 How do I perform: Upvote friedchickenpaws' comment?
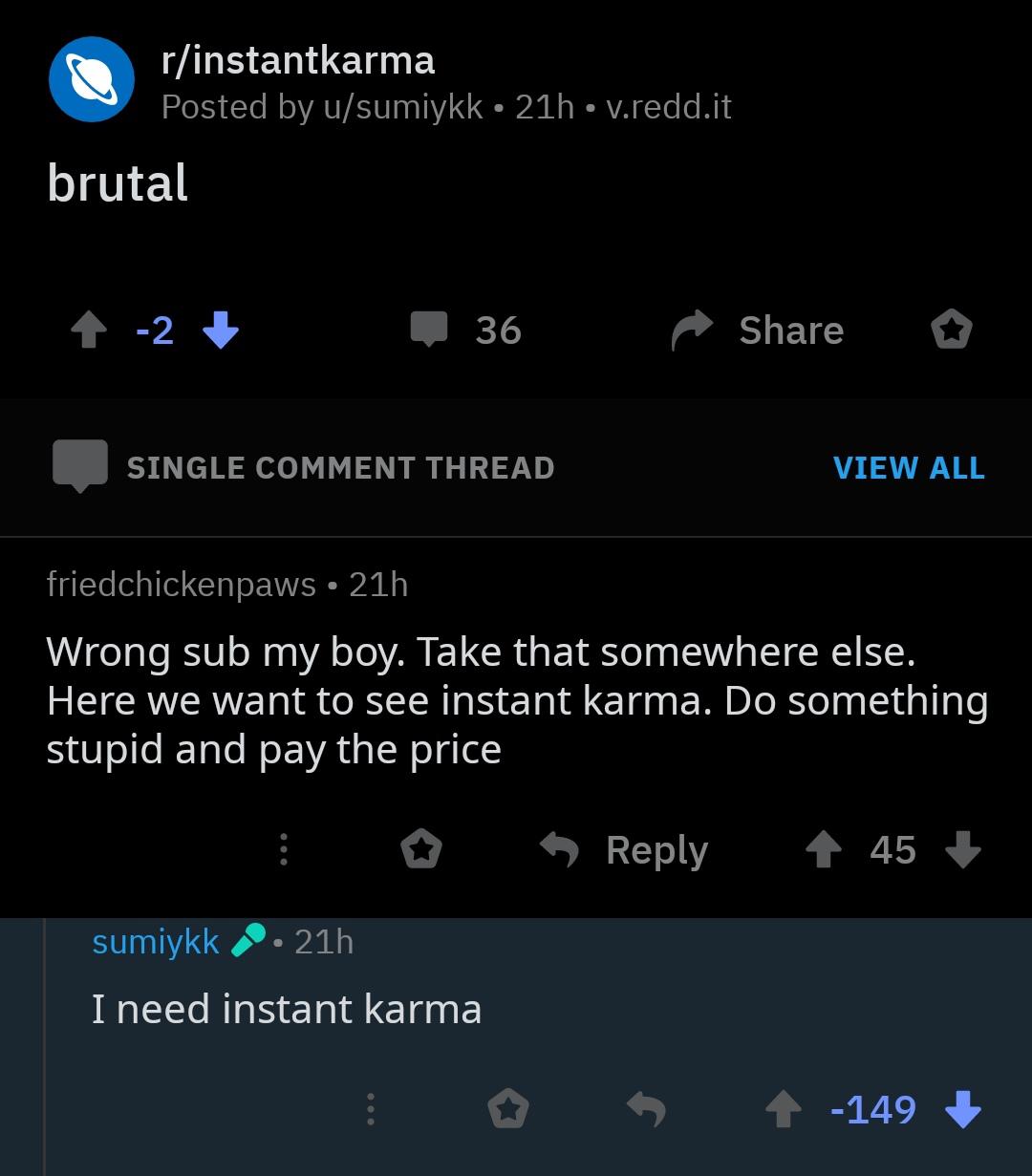pos(823,849)
